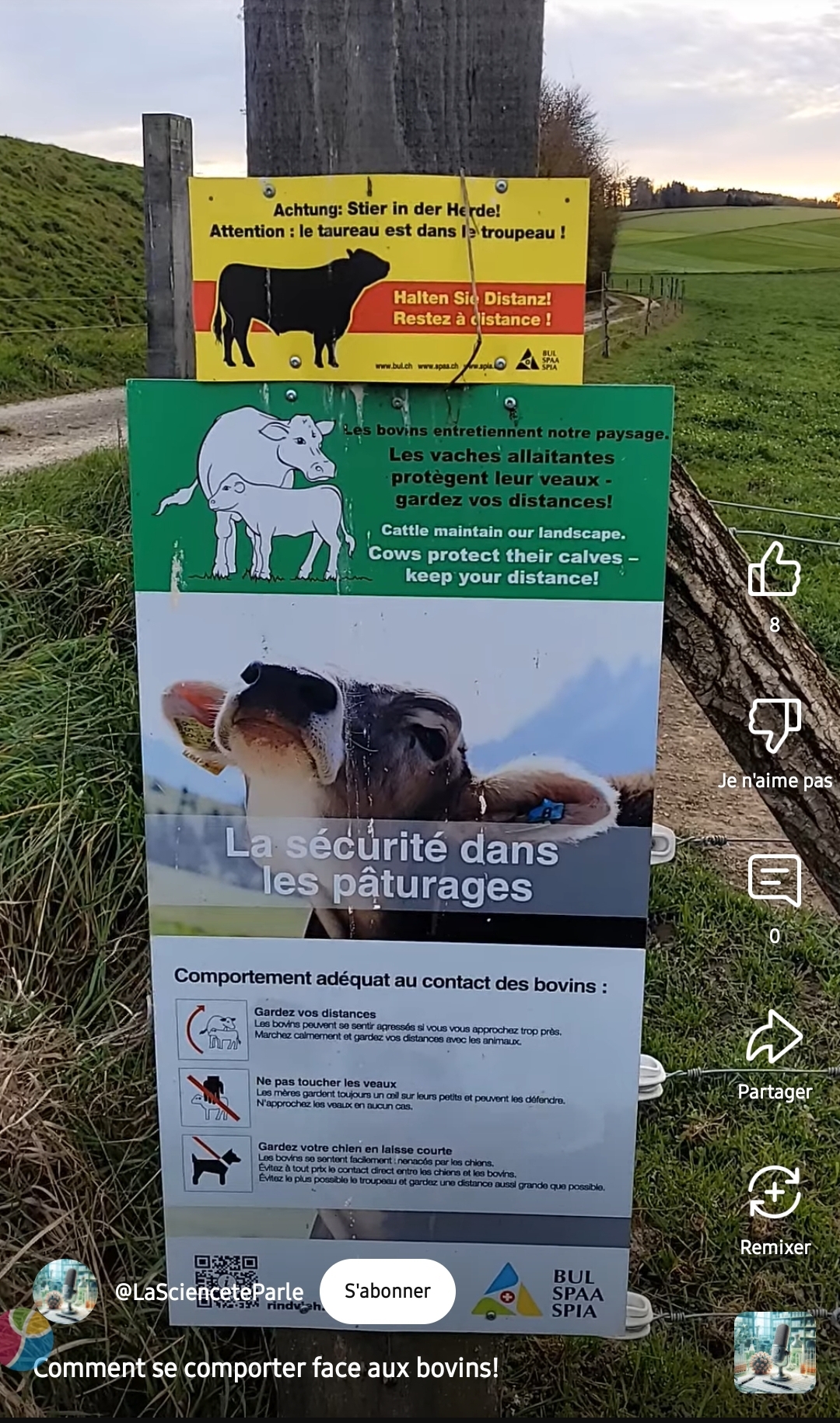Open the channel avatar picture
This screenshot has width=840, height=1423.
[x=65, y=1291]
